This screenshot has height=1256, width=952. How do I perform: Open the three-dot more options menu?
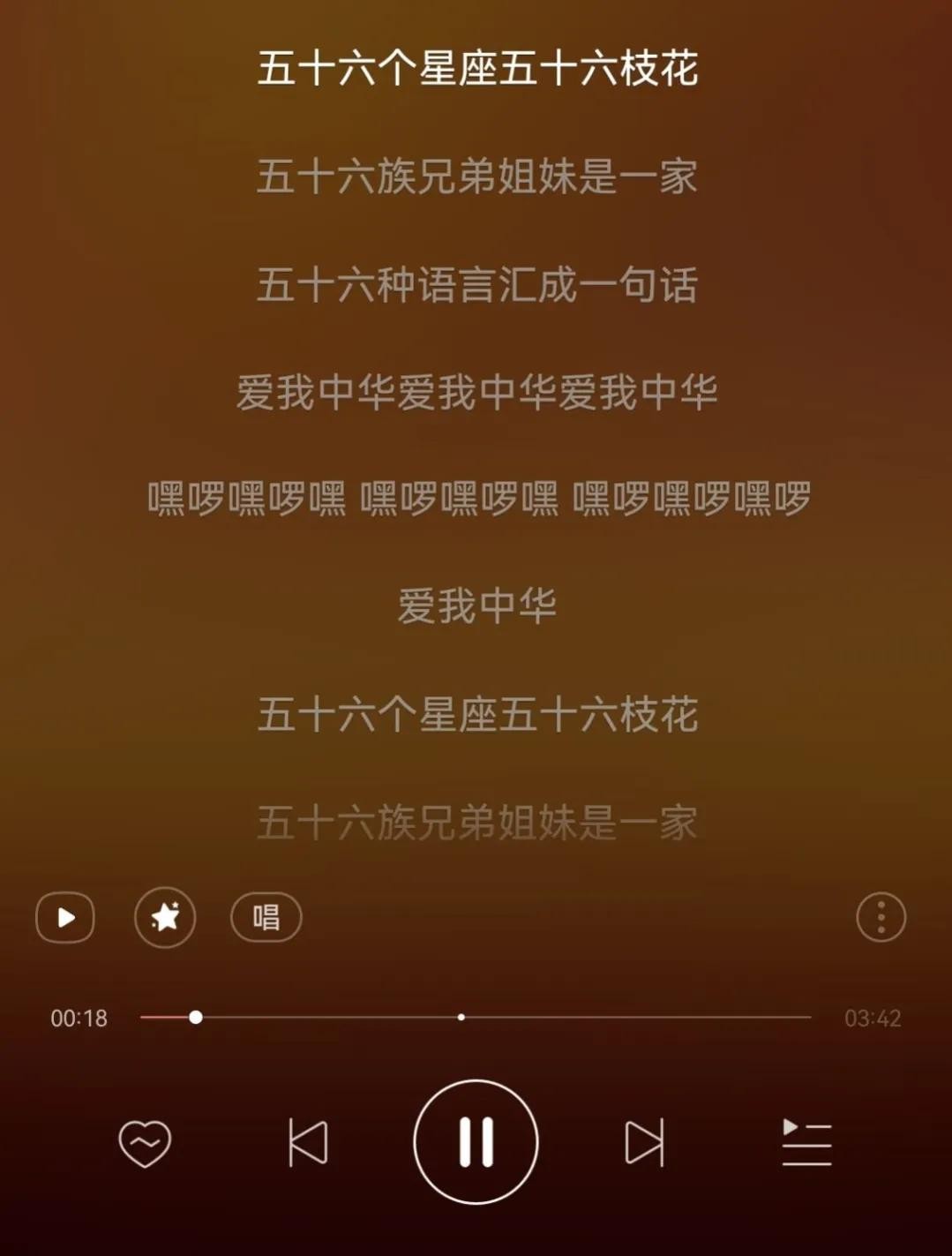click(881, 918)
